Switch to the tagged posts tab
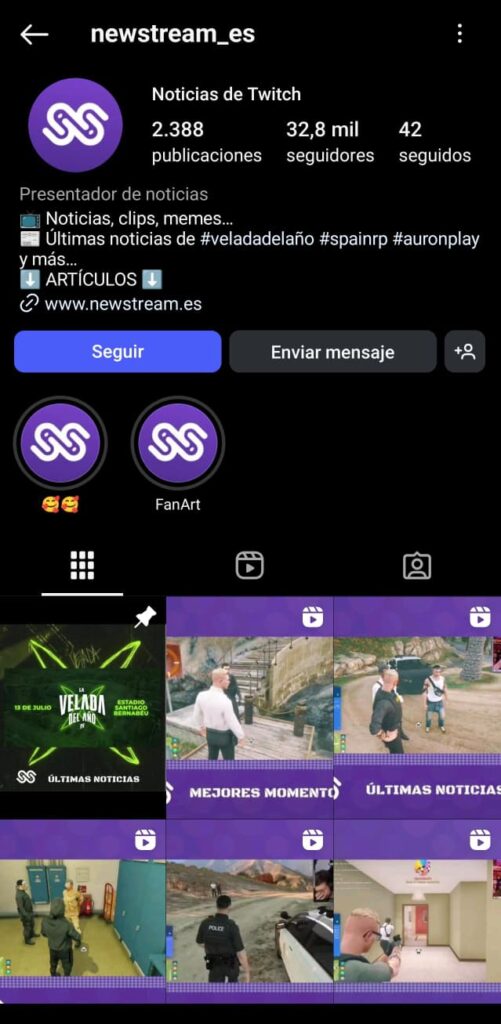 pyautogui.click(x=417, y=566)
